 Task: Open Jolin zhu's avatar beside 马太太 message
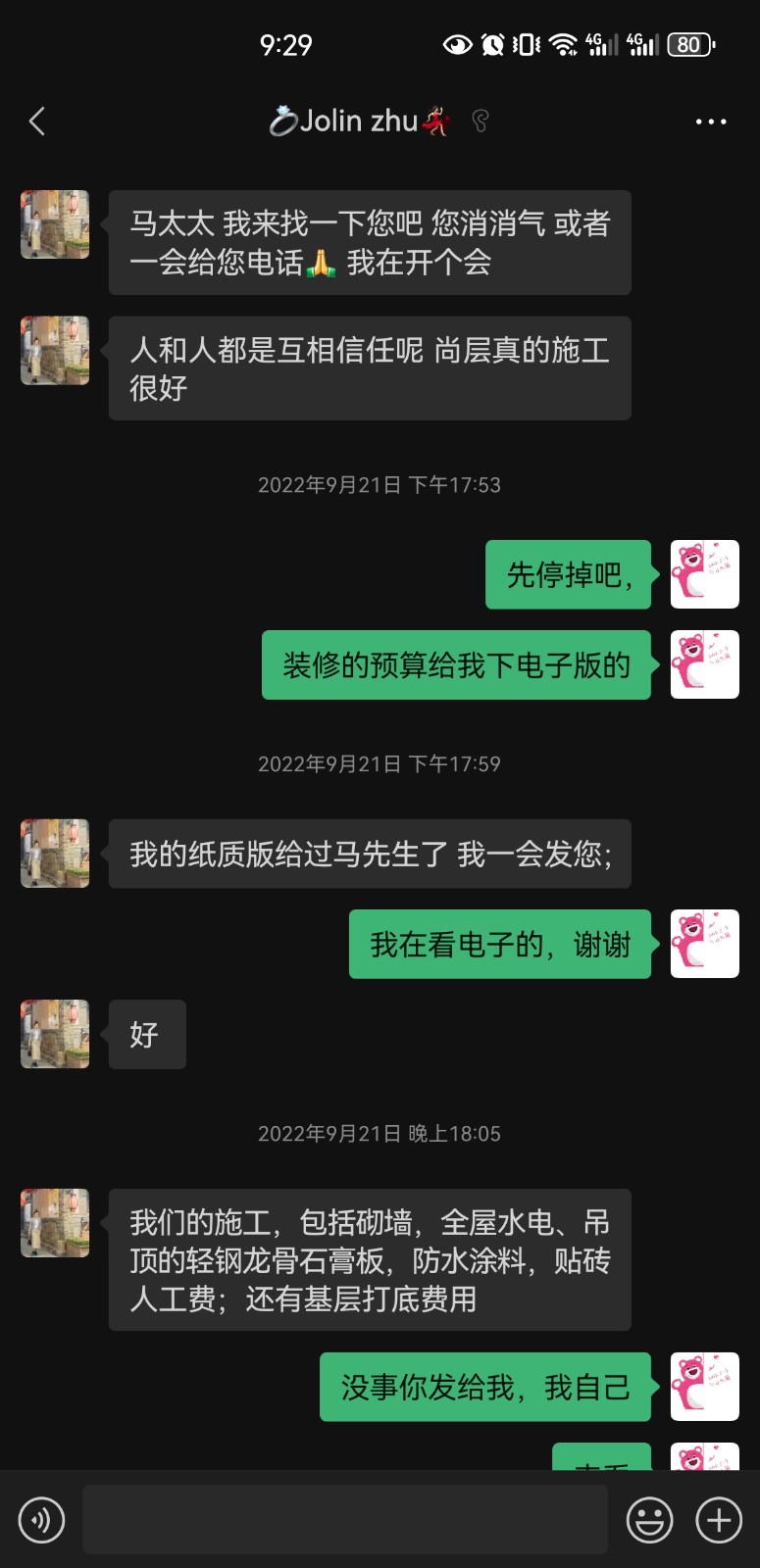tap(55, 224)
